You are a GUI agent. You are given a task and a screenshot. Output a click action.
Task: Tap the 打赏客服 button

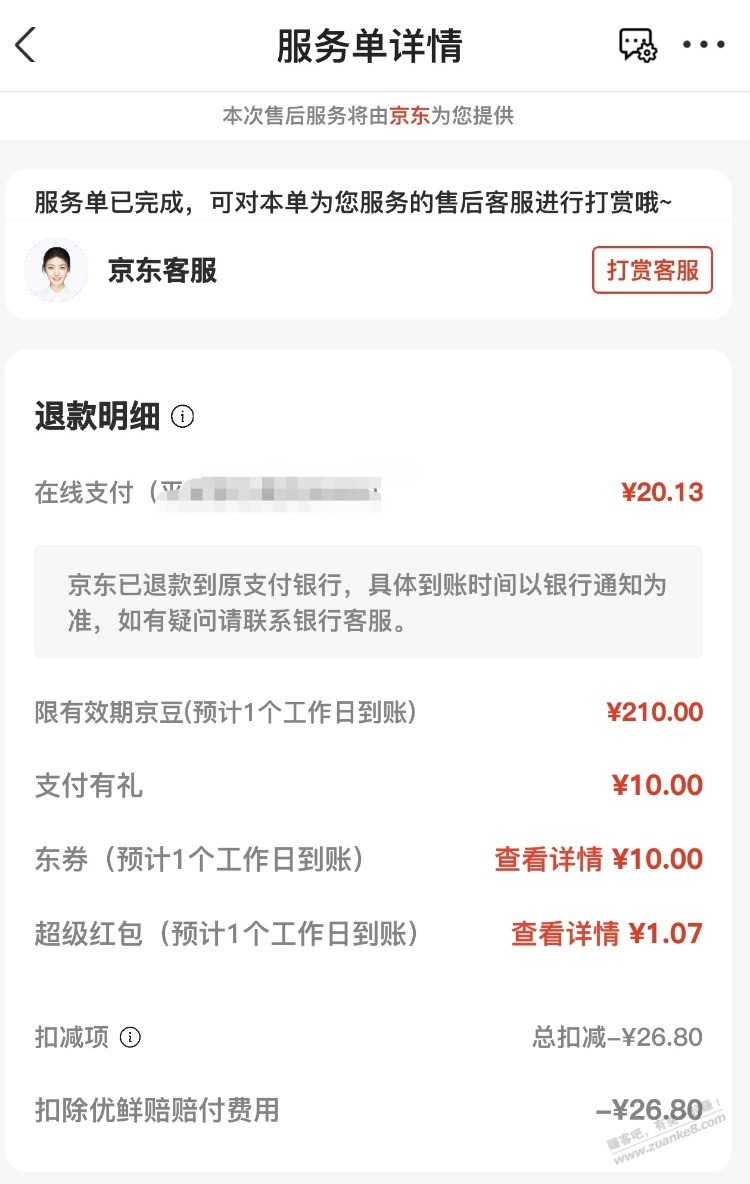652,270
